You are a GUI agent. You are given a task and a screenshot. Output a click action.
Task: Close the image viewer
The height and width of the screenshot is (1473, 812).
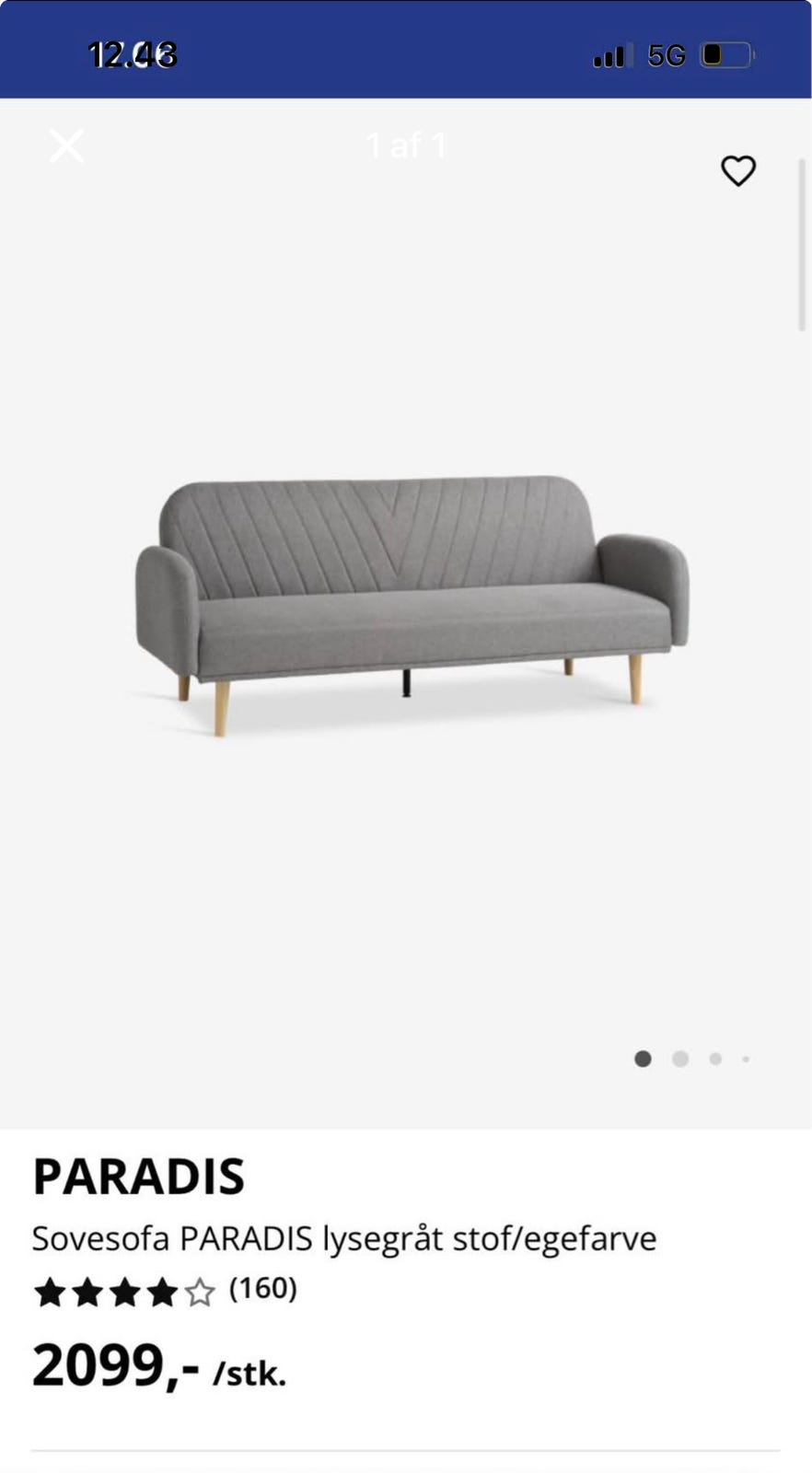point(66,146)
